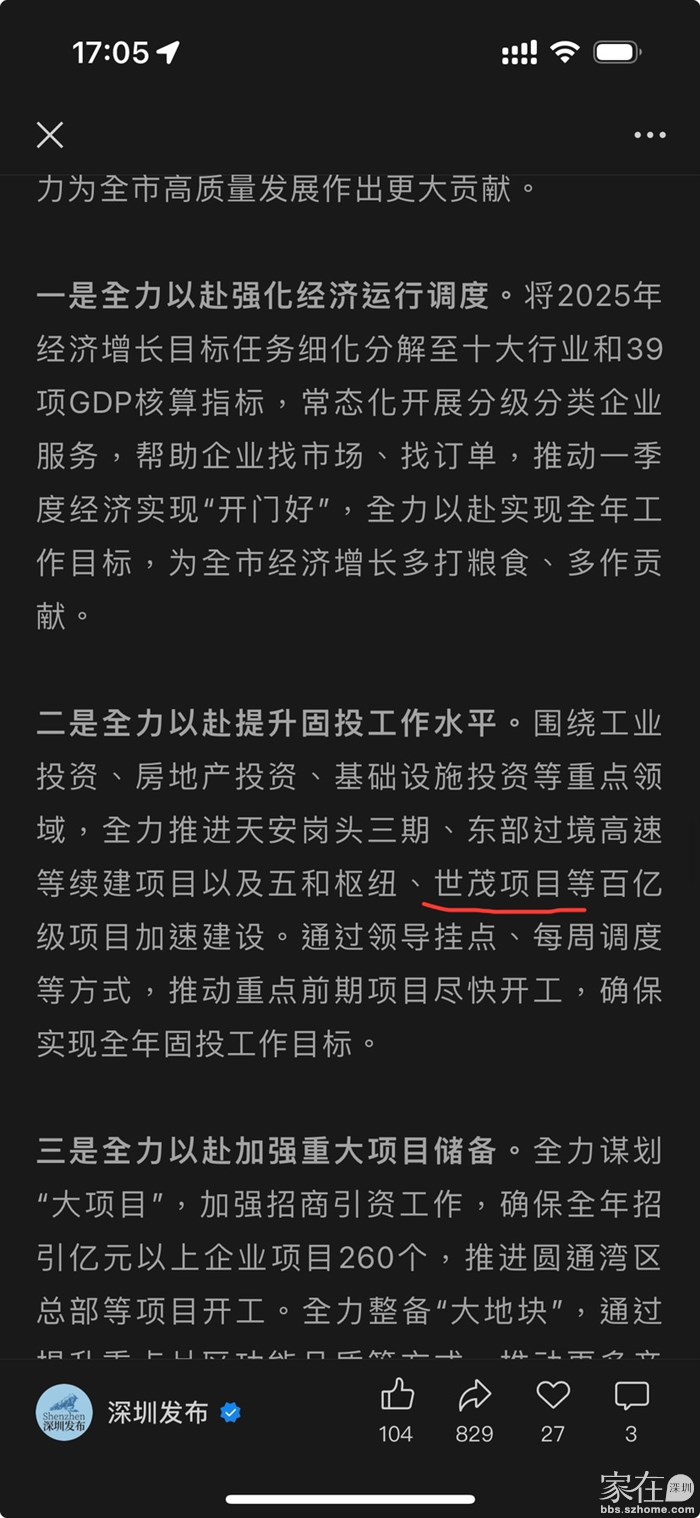
Task: Like this article with thumbs up
Action: [397, 1396]
